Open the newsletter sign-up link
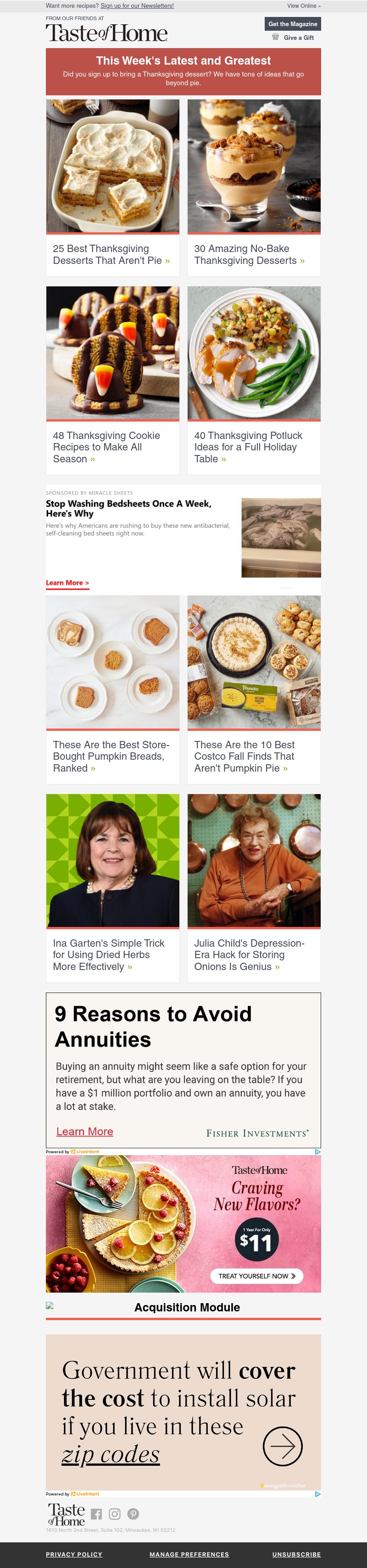The height and width of the screenshot is (1568, 367). point(137,6)
